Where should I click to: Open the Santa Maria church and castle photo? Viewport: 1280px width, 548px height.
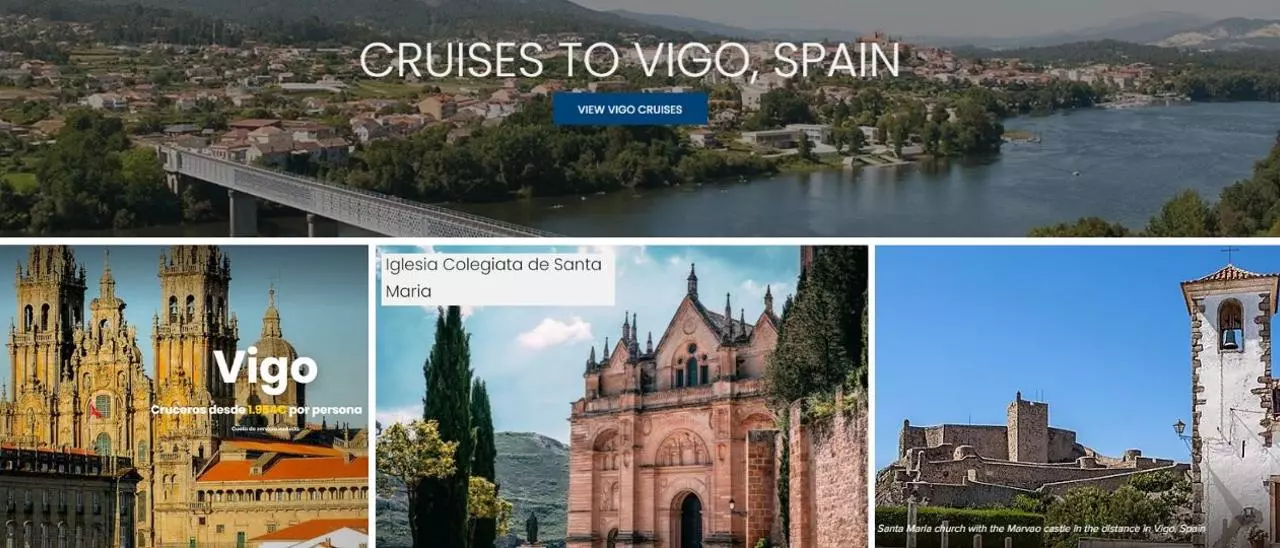[x=1077, y=396]
